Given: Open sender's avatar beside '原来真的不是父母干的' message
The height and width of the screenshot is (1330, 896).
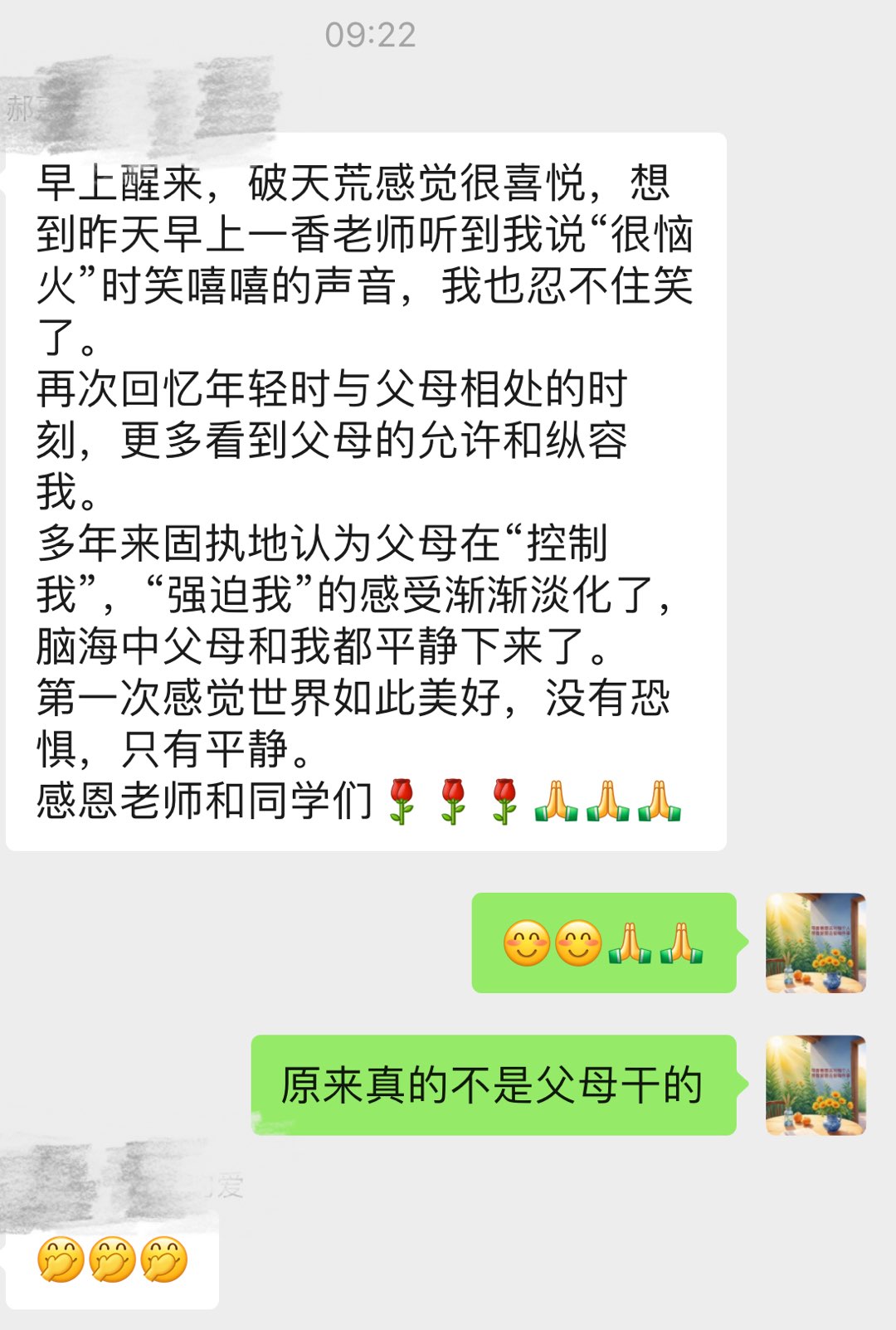Looking at the screenshot, I should (816, 1084).
